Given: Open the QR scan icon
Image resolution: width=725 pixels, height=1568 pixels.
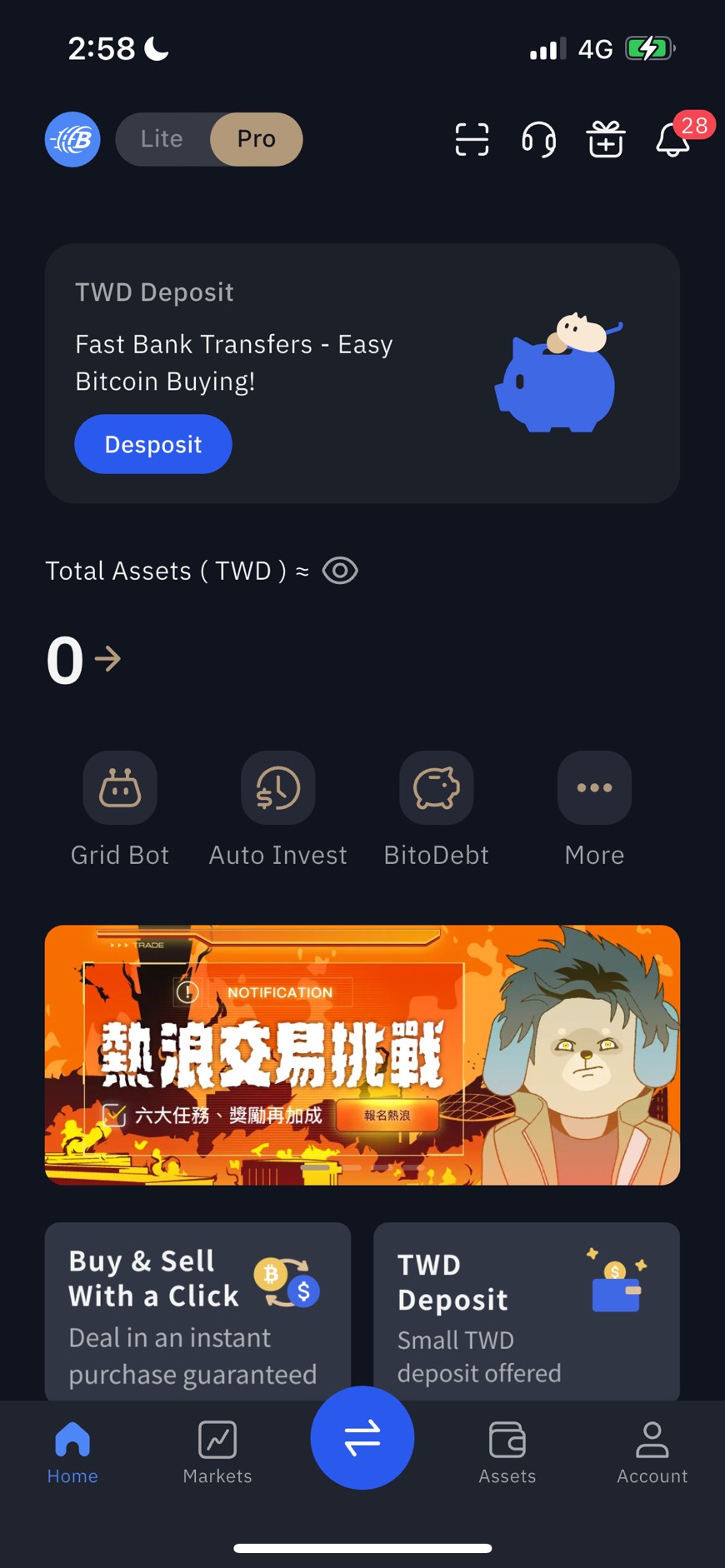Looking at the screenshot, I should click(472, 139).
